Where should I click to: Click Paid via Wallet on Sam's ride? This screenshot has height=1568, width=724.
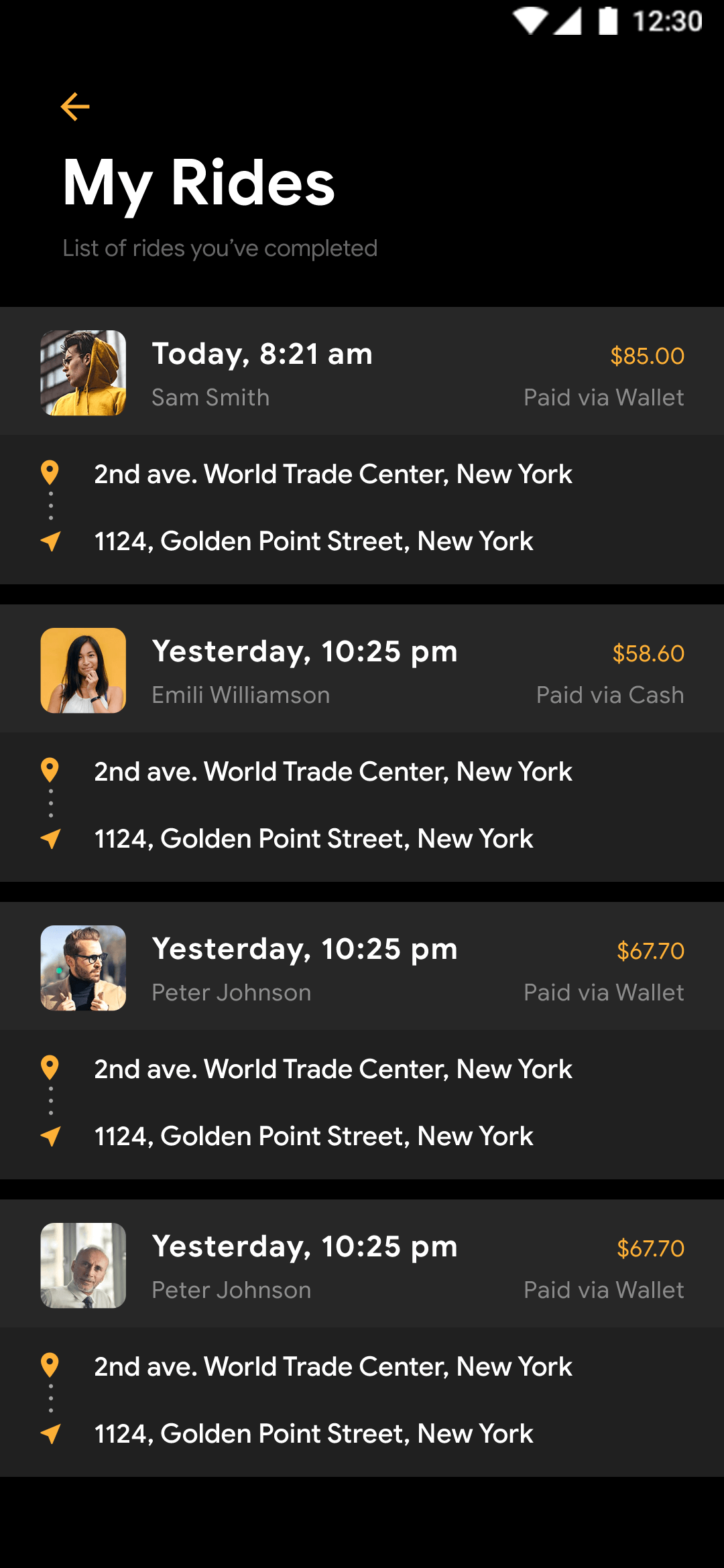603,397
